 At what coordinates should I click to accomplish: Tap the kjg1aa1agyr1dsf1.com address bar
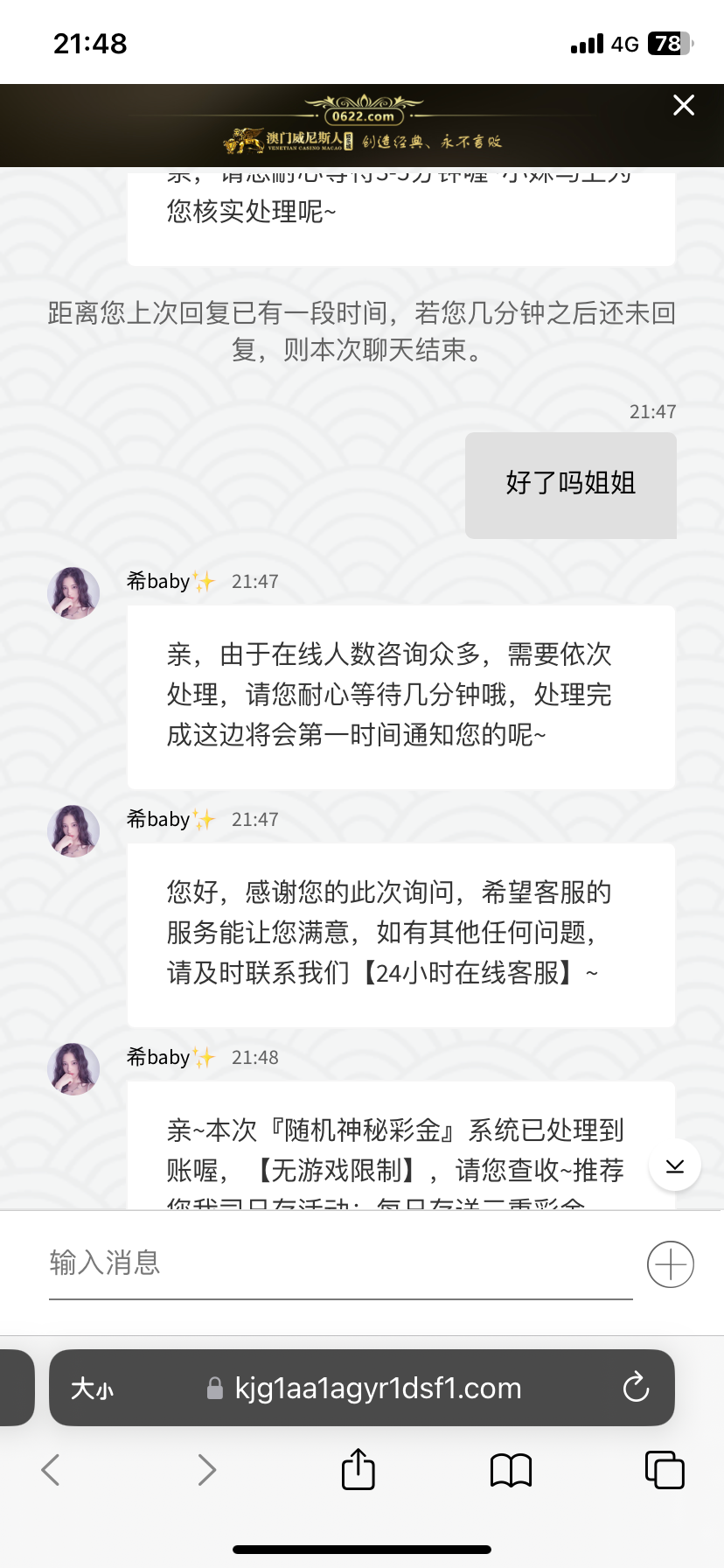tap(376, 1389)
